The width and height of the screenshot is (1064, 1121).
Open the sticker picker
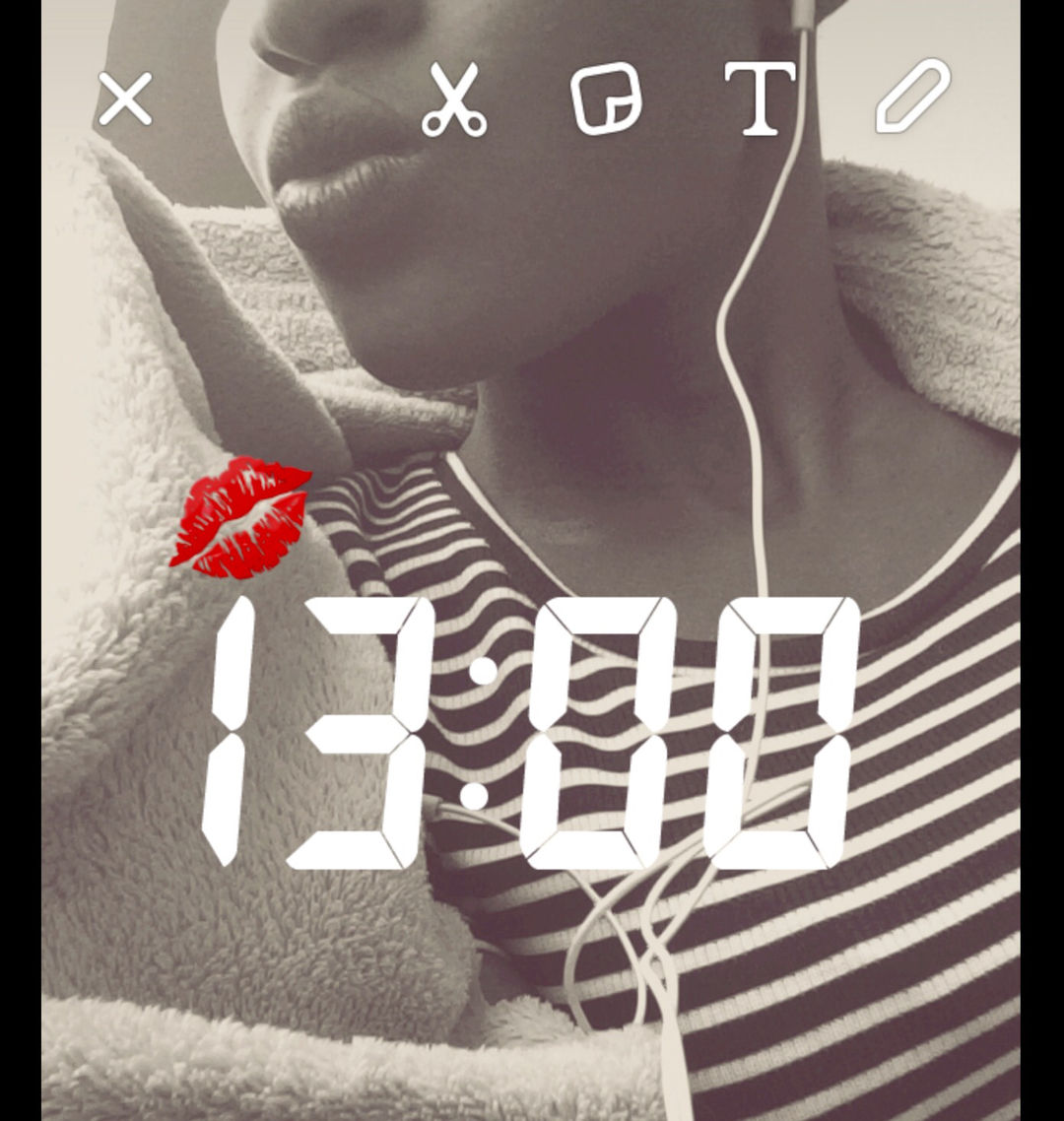tap(606, 99)
